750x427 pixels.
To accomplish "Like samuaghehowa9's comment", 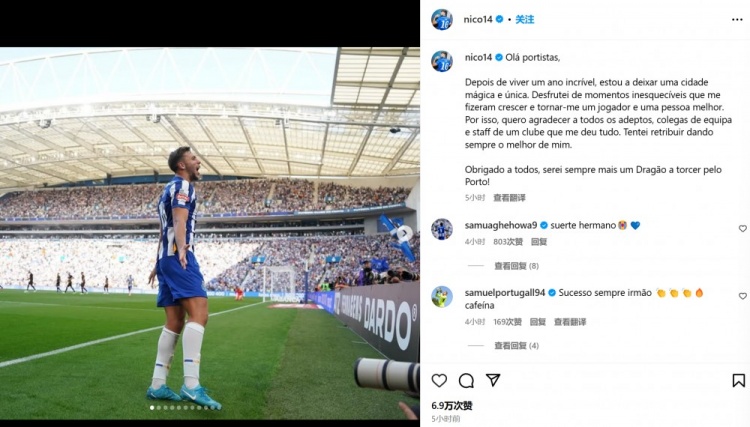I will pos(742,228).
